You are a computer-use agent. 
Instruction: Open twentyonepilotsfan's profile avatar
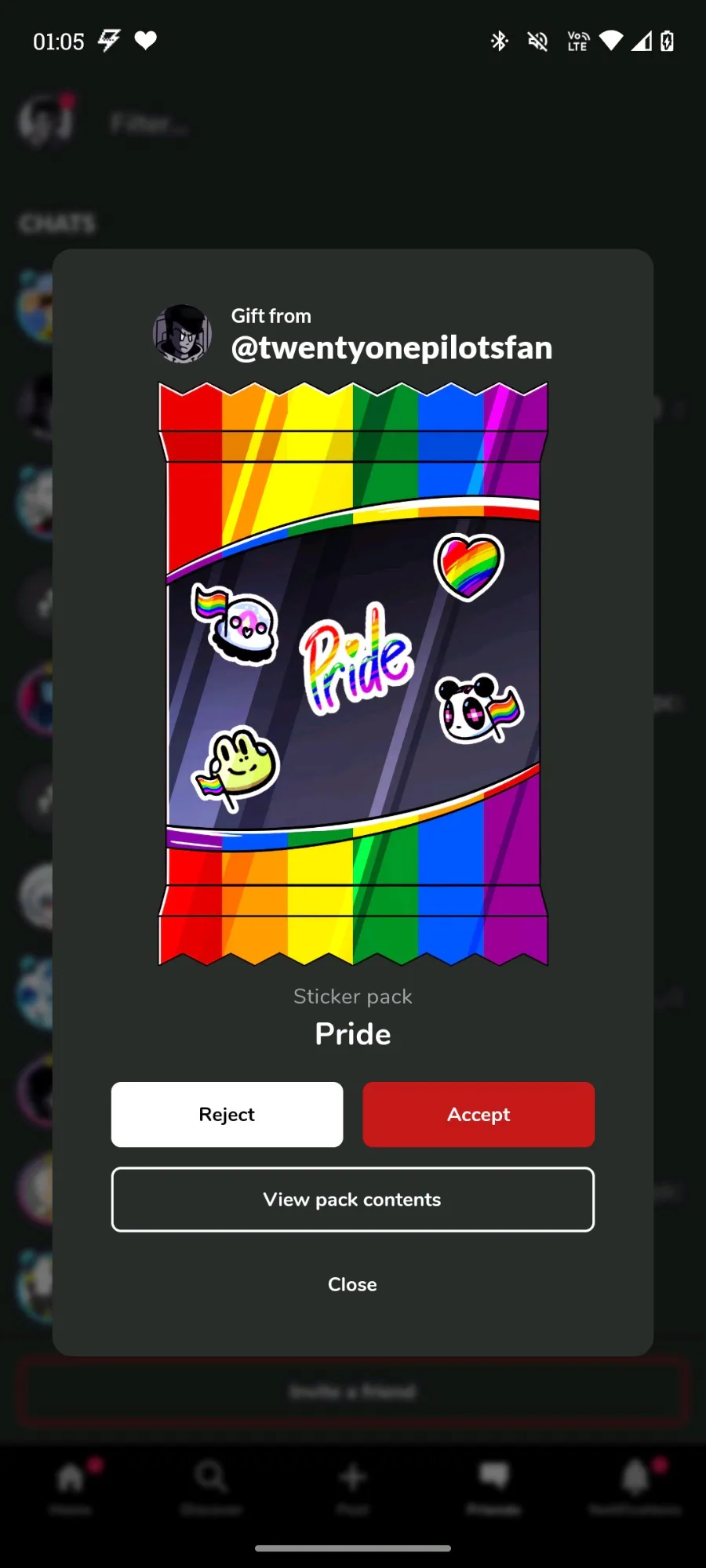click(182, 334)
